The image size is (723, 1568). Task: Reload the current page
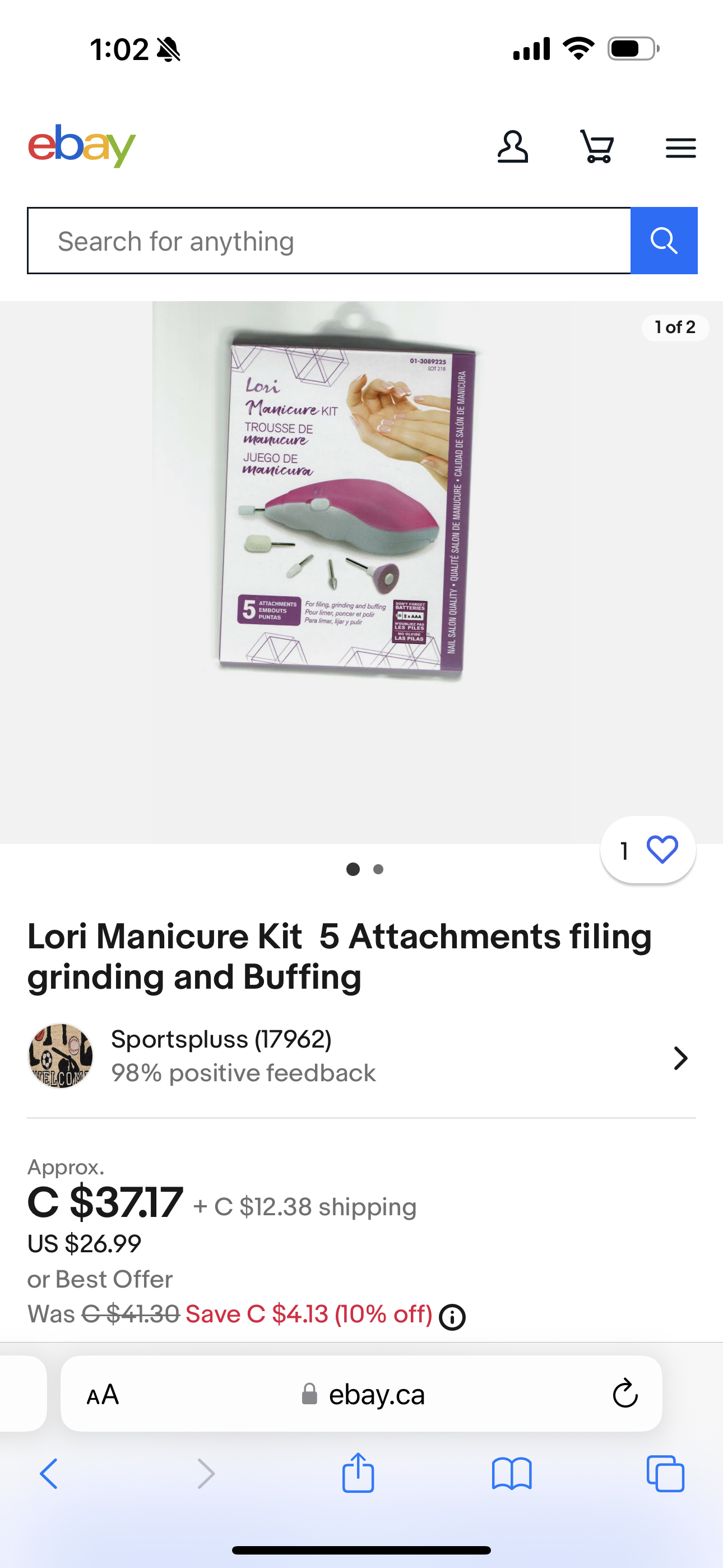625,1394
